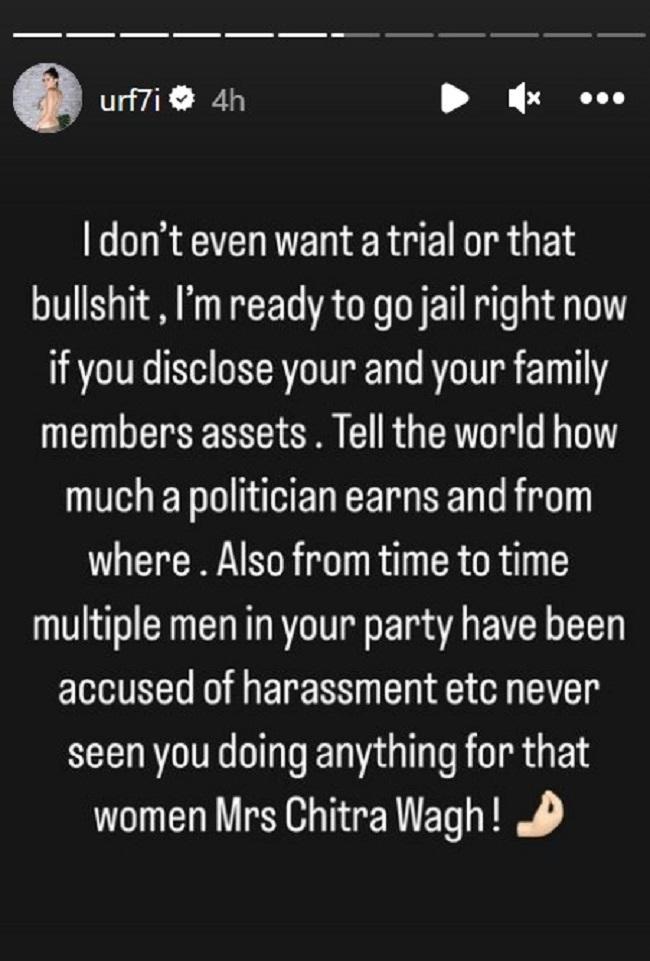Open urf7i's profile picture
Image resolution: width=650 pixels, height=961 pixels.
pyautogui.click(x=47, y=98)
